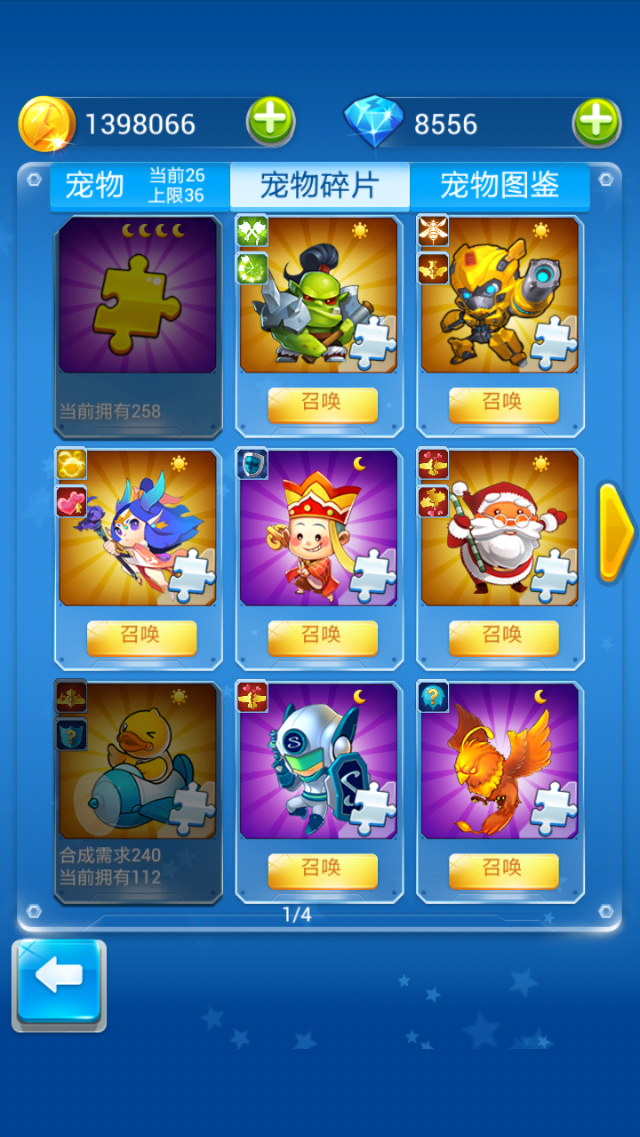Go to next page with yellow arrow
640x1137 pixels.
pos(614,532)
